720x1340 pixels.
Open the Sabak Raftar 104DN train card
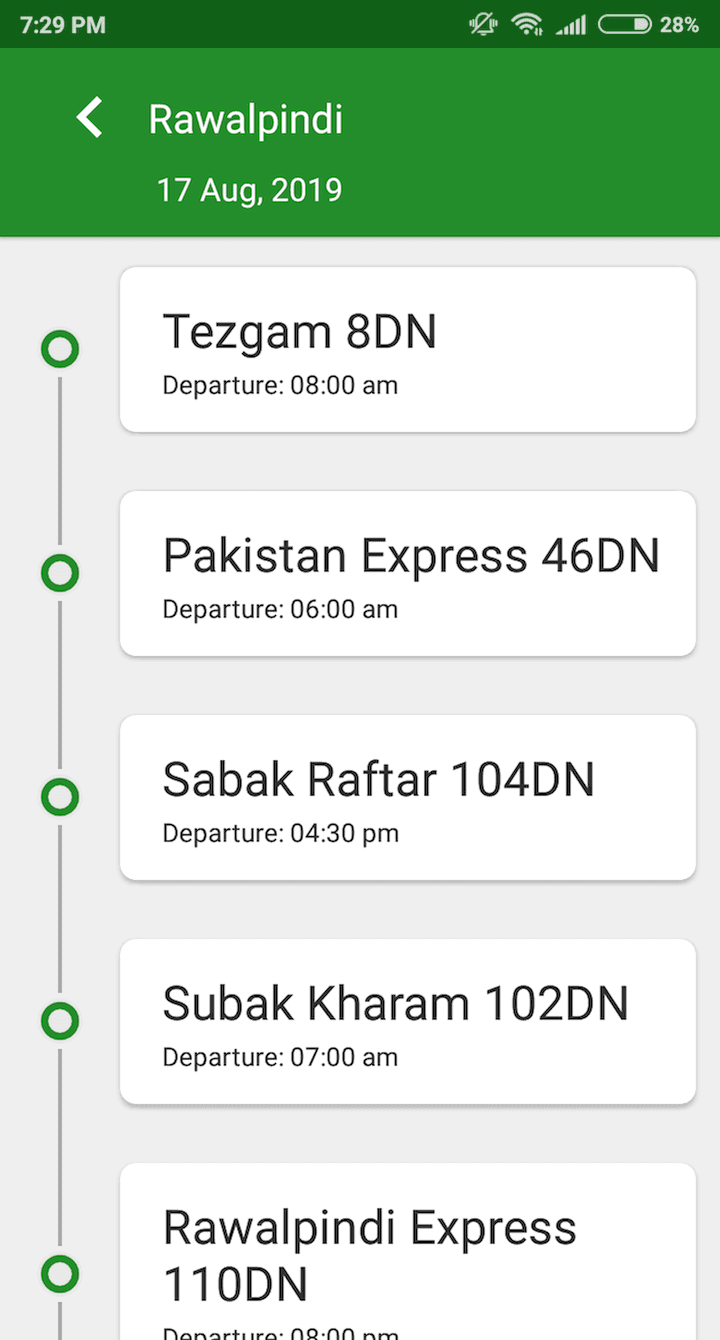pos(407,797)
